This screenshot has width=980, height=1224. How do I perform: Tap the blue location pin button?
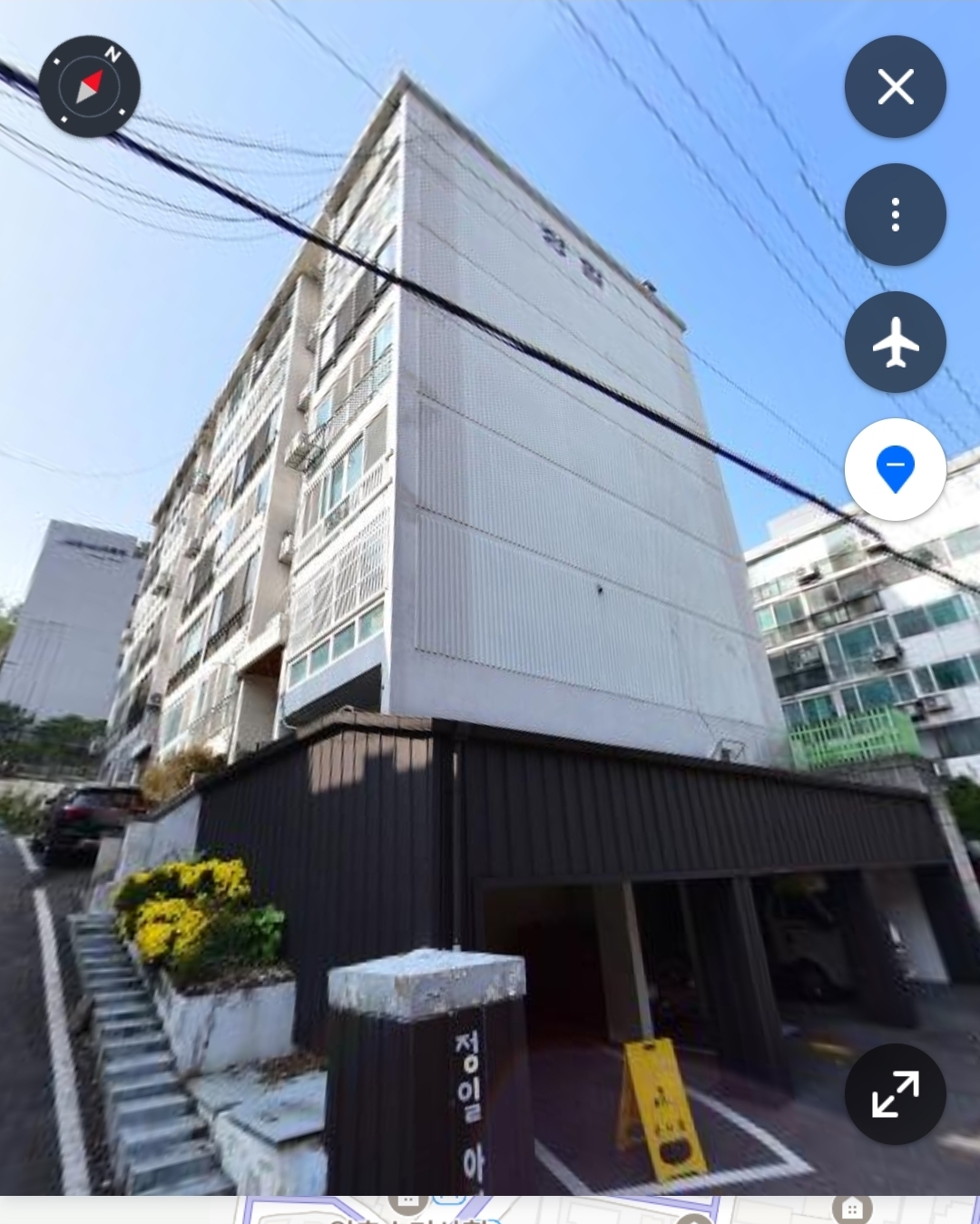tap(895, 469)
